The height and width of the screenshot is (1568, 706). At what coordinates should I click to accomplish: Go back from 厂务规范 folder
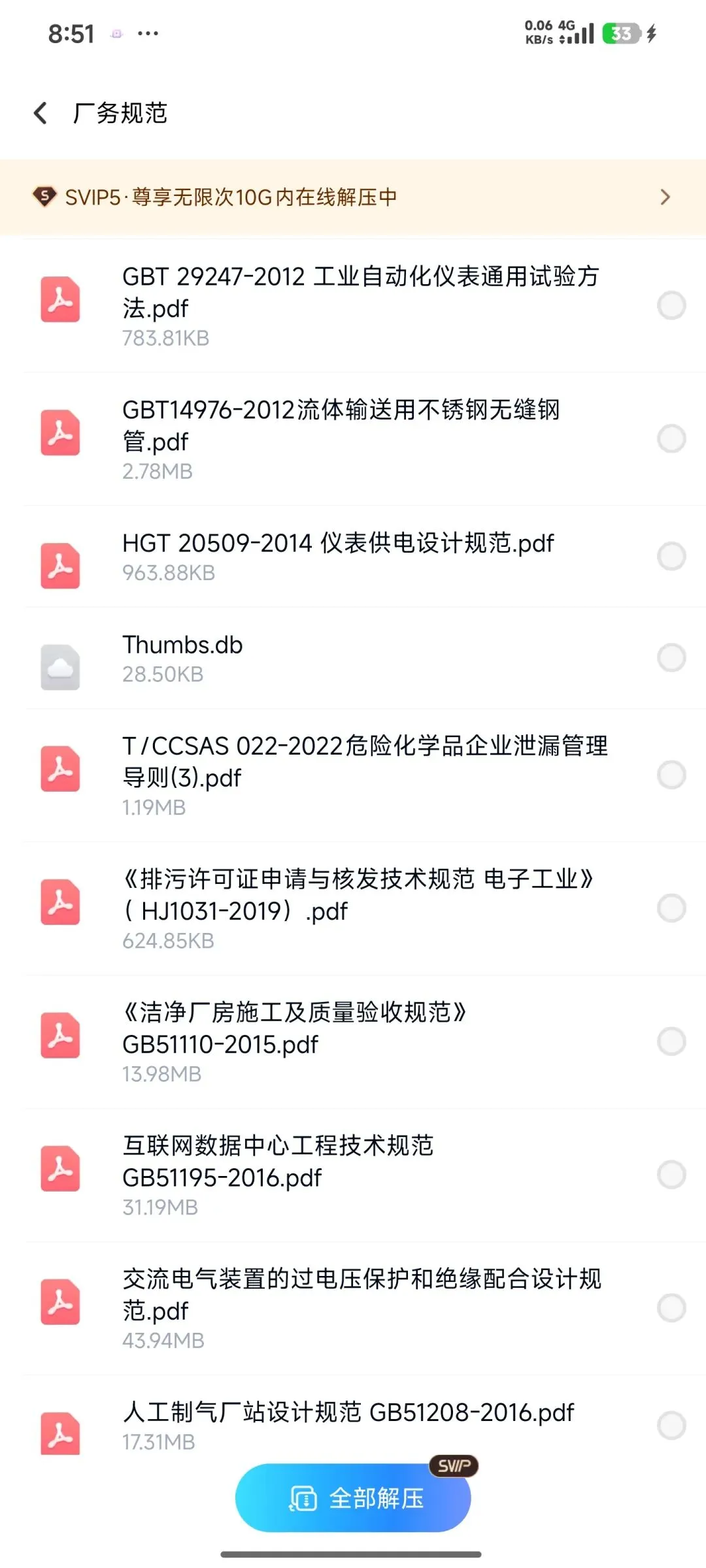tap(41, 113)
